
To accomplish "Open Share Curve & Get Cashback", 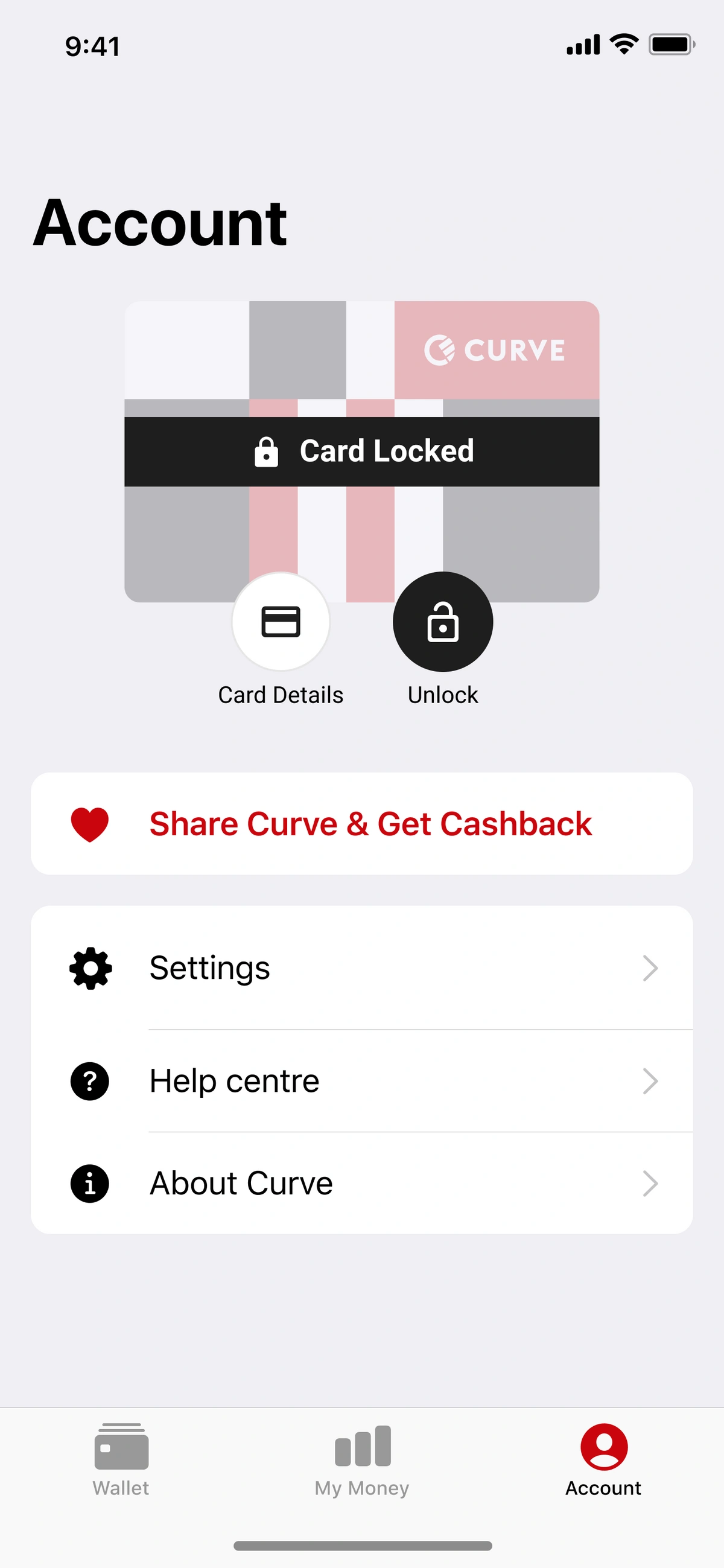I will click(362, 824).
